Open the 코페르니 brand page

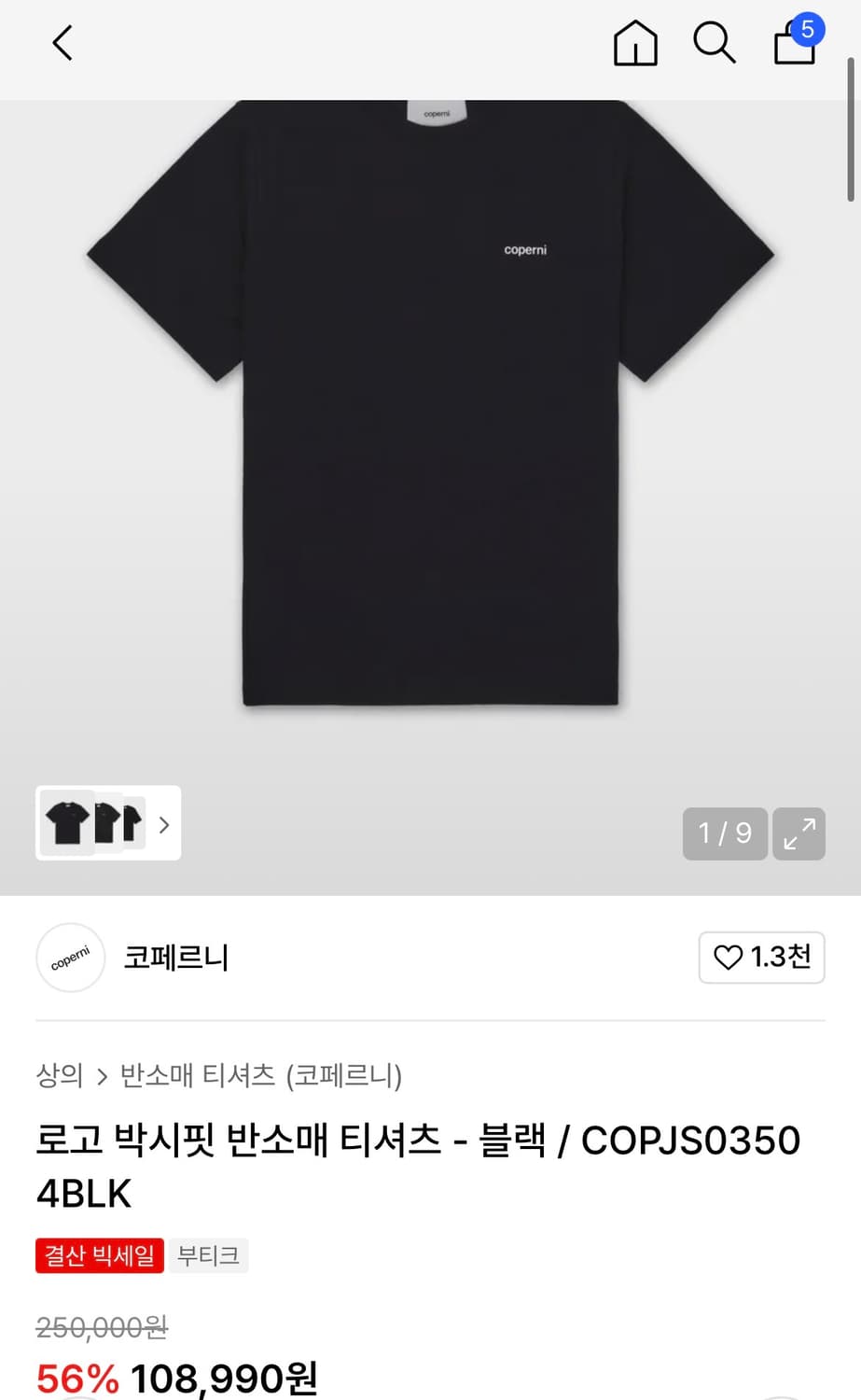click(x=176, y=958)
